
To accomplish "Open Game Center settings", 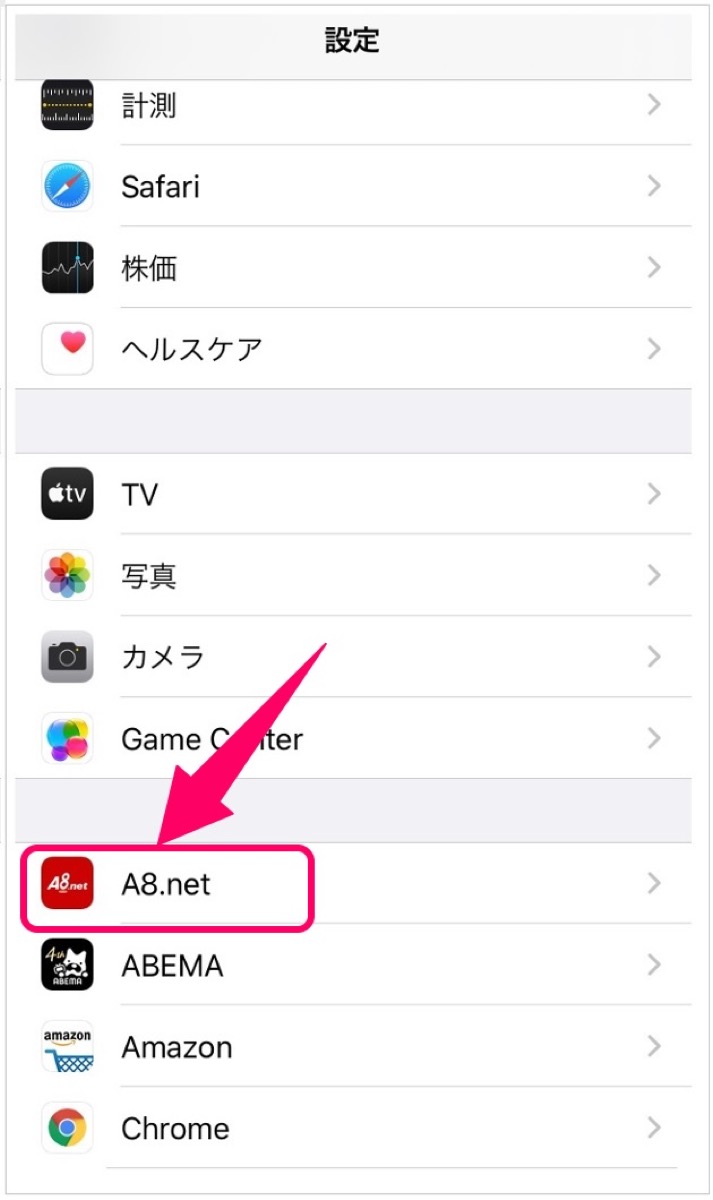I will (354, 738).
